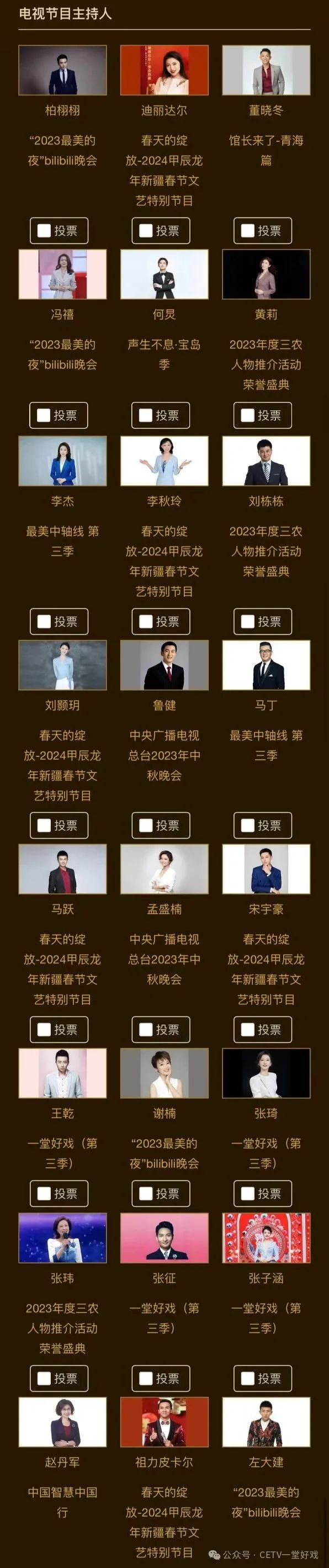Tick the 投票 box under 迪丽达尔
Image resolution: width=329 pixels, height=1568 pixels.
(161, 231)
